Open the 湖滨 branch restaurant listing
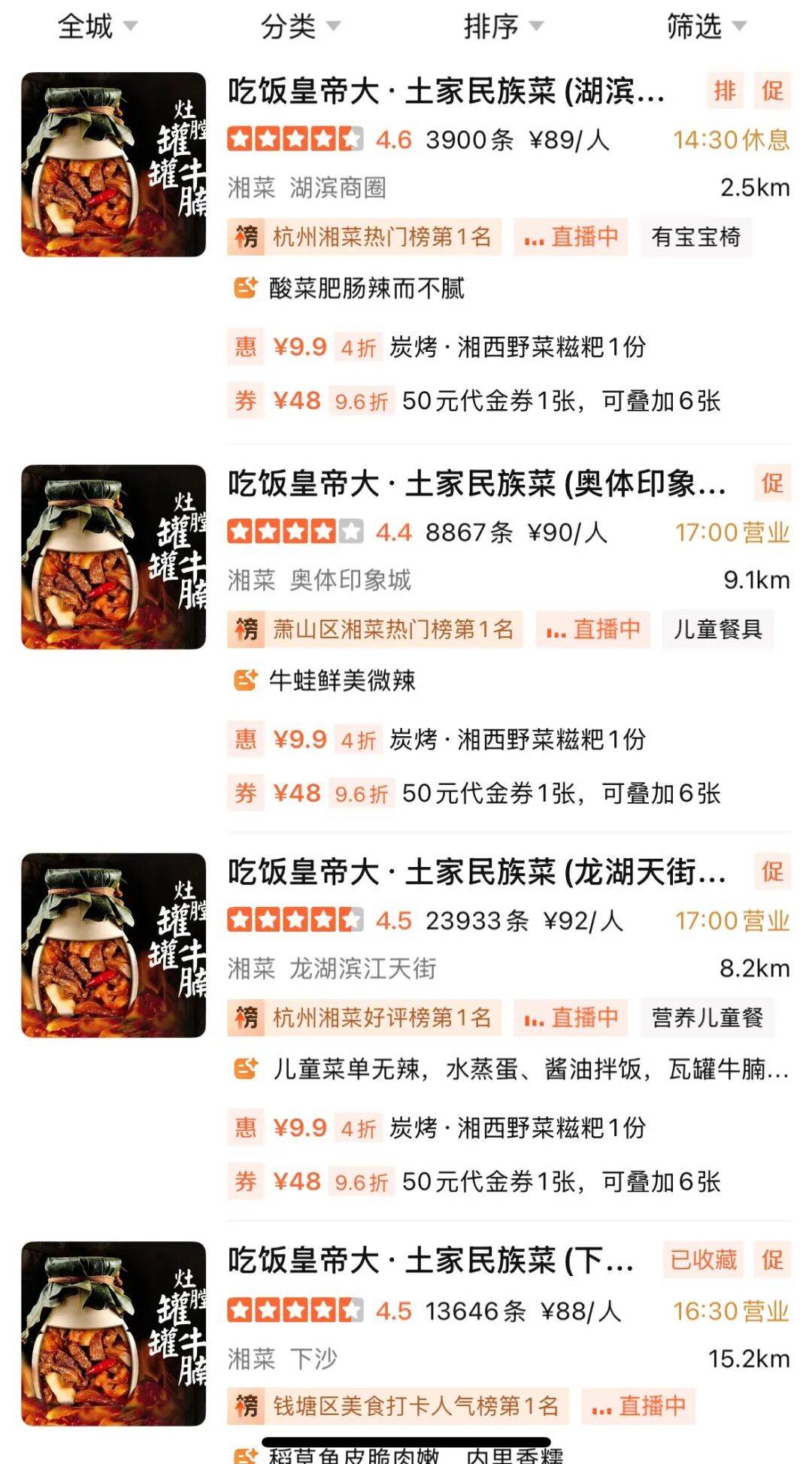The height and width of the screenshot is (1464, 812). click(445, 92)
